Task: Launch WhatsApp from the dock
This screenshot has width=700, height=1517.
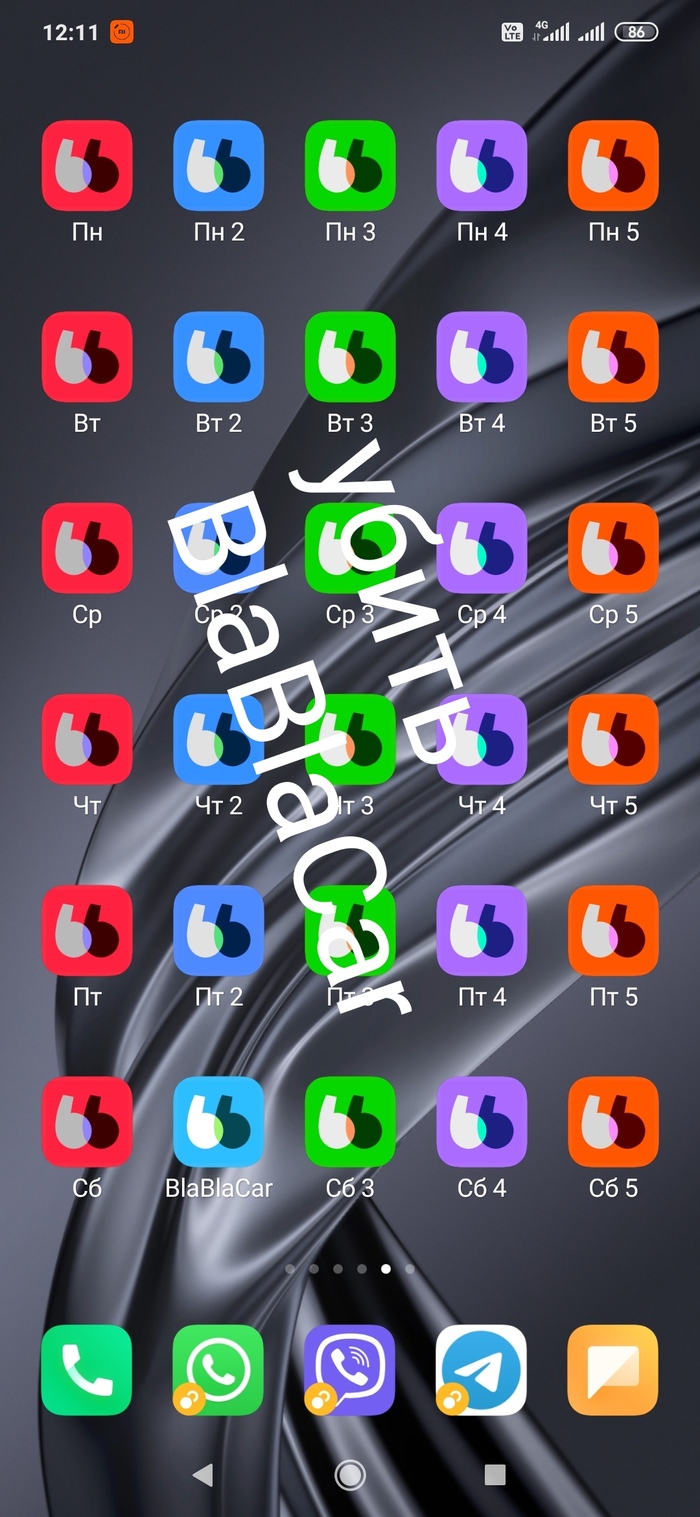Action: [218, 1370]
